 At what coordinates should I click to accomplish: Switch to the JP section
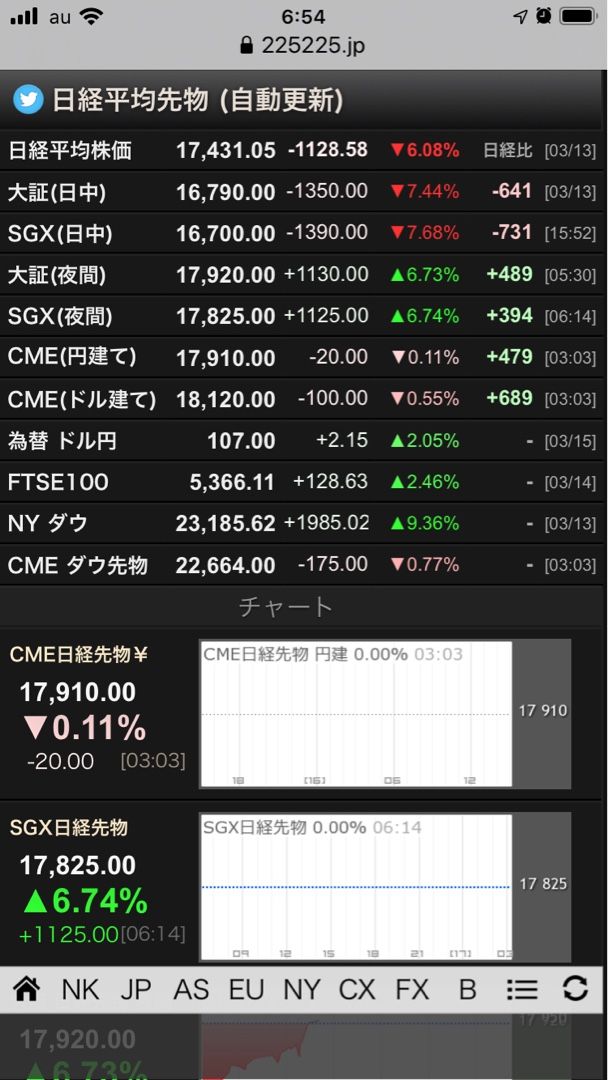135,990
